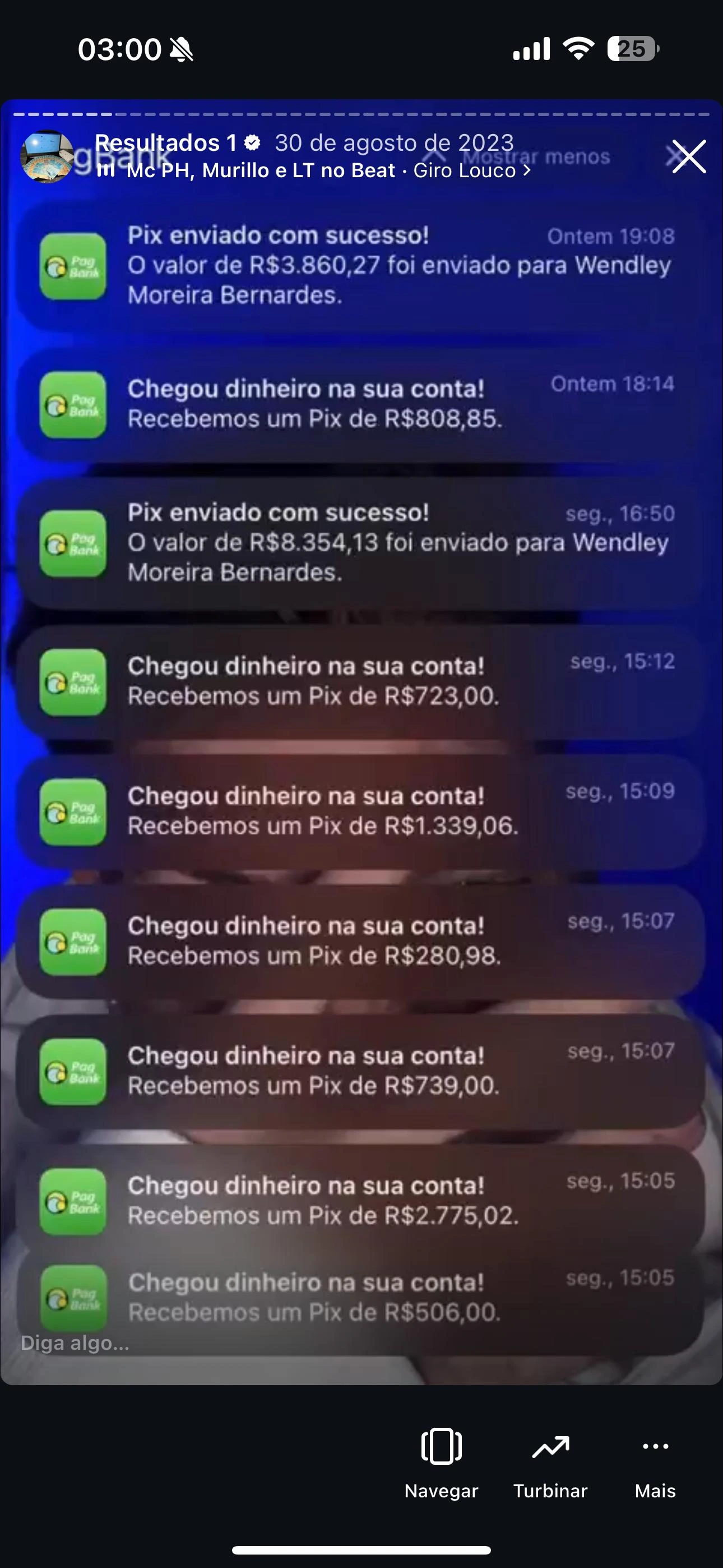View the Resultados 1 account name
This screenshot has width=723, height=1568.
(165, 143)
